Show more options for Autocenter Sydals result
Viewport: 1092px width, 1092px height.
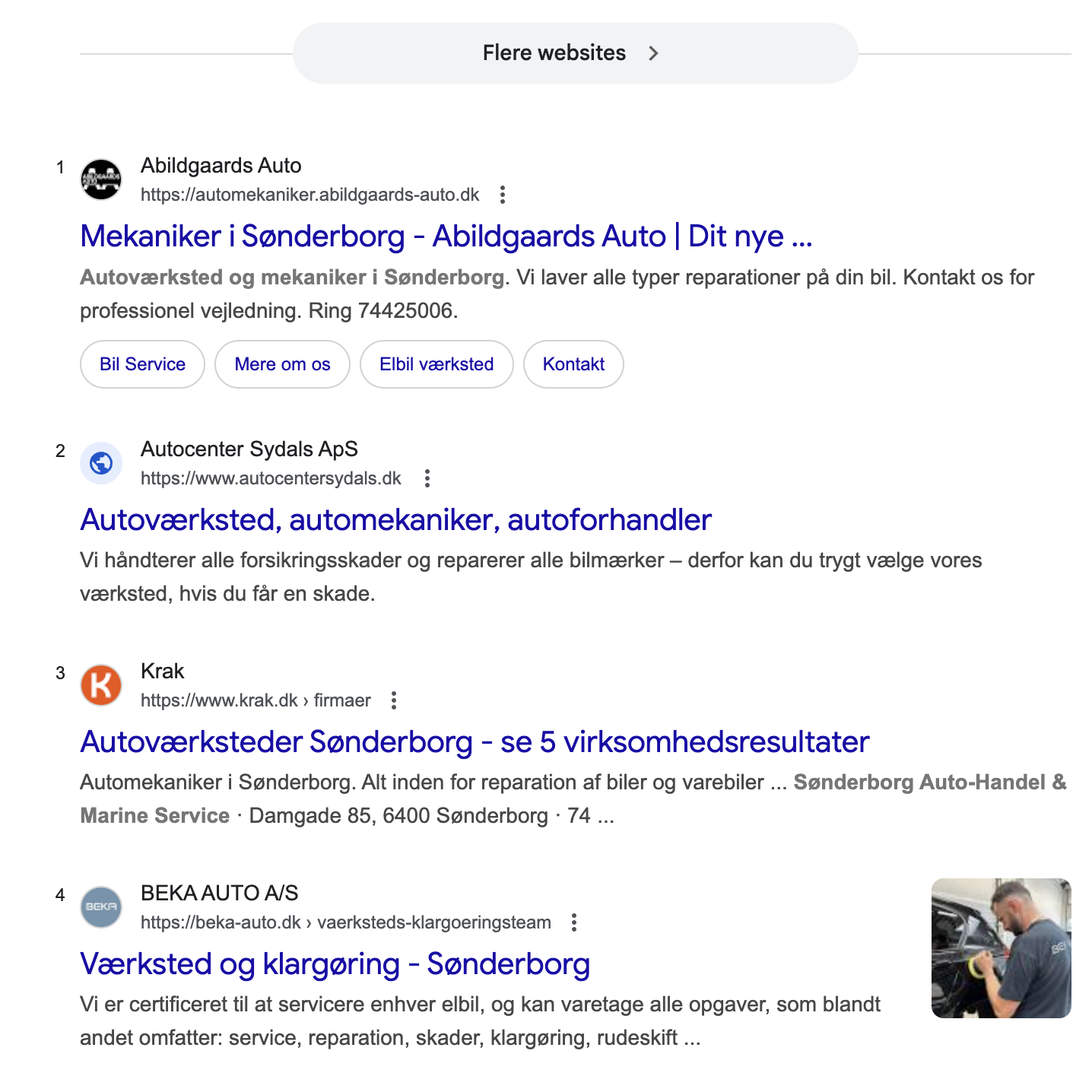(x=427, y=478)
